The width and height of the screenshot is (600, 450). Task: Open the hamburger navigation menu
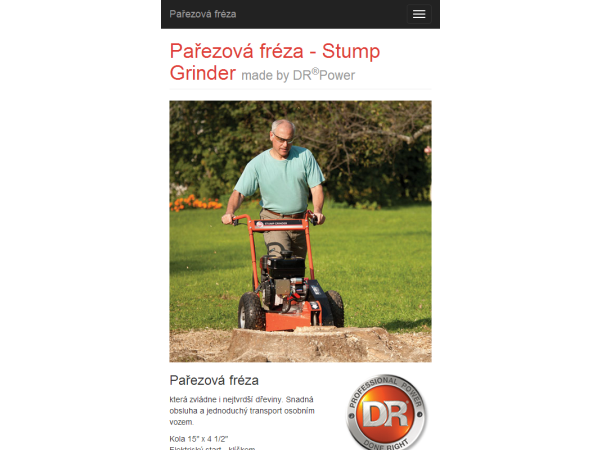pyautogui.click(x=418, y=14)
